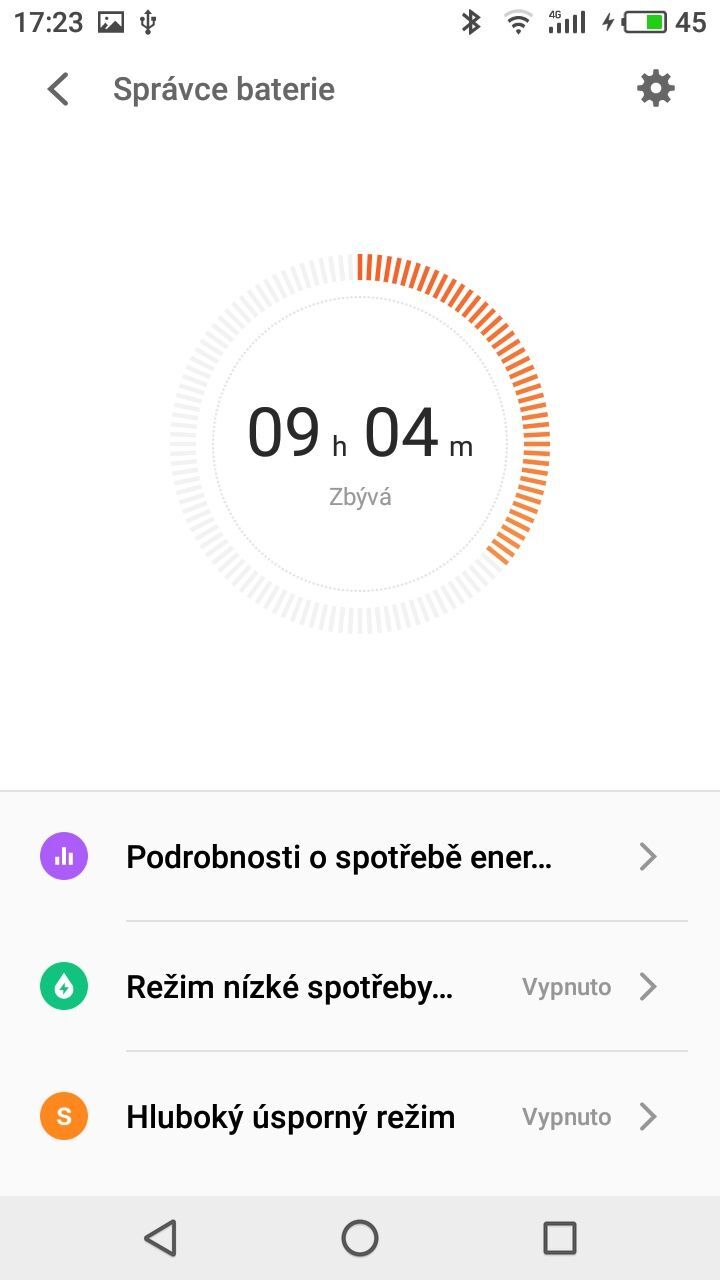
Task: Select the green low power mode droplet icon
Action: [63, 986]
